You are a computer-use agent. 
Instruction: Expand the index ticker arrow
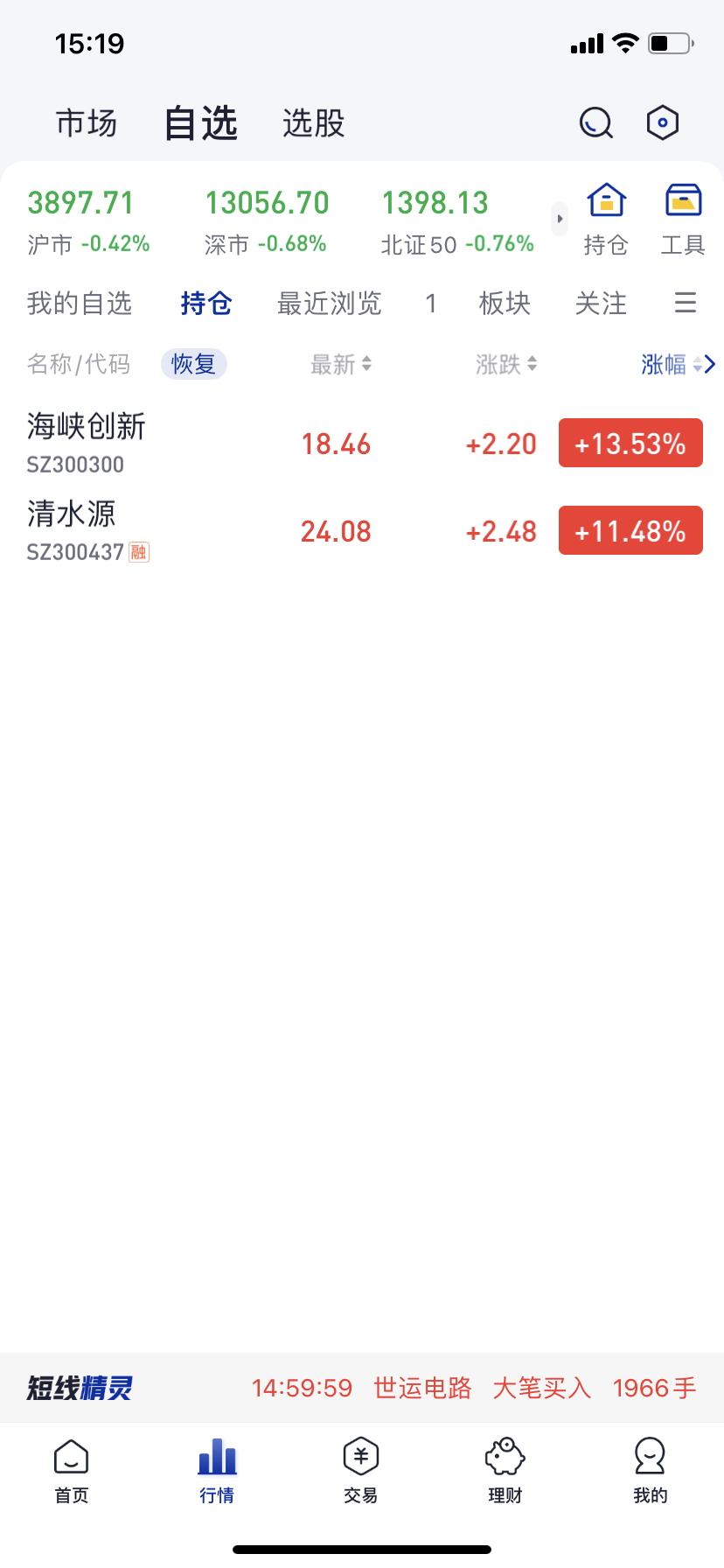click(560, 219)
